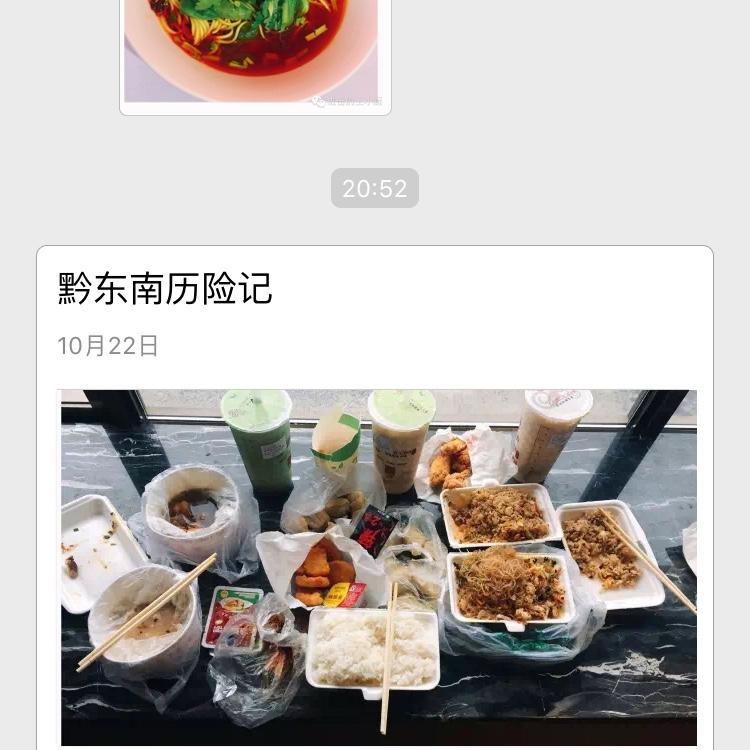The image size is (750, 750).
Task: Open the noodle bowl picture message
Action: click(x=255, y=52)
